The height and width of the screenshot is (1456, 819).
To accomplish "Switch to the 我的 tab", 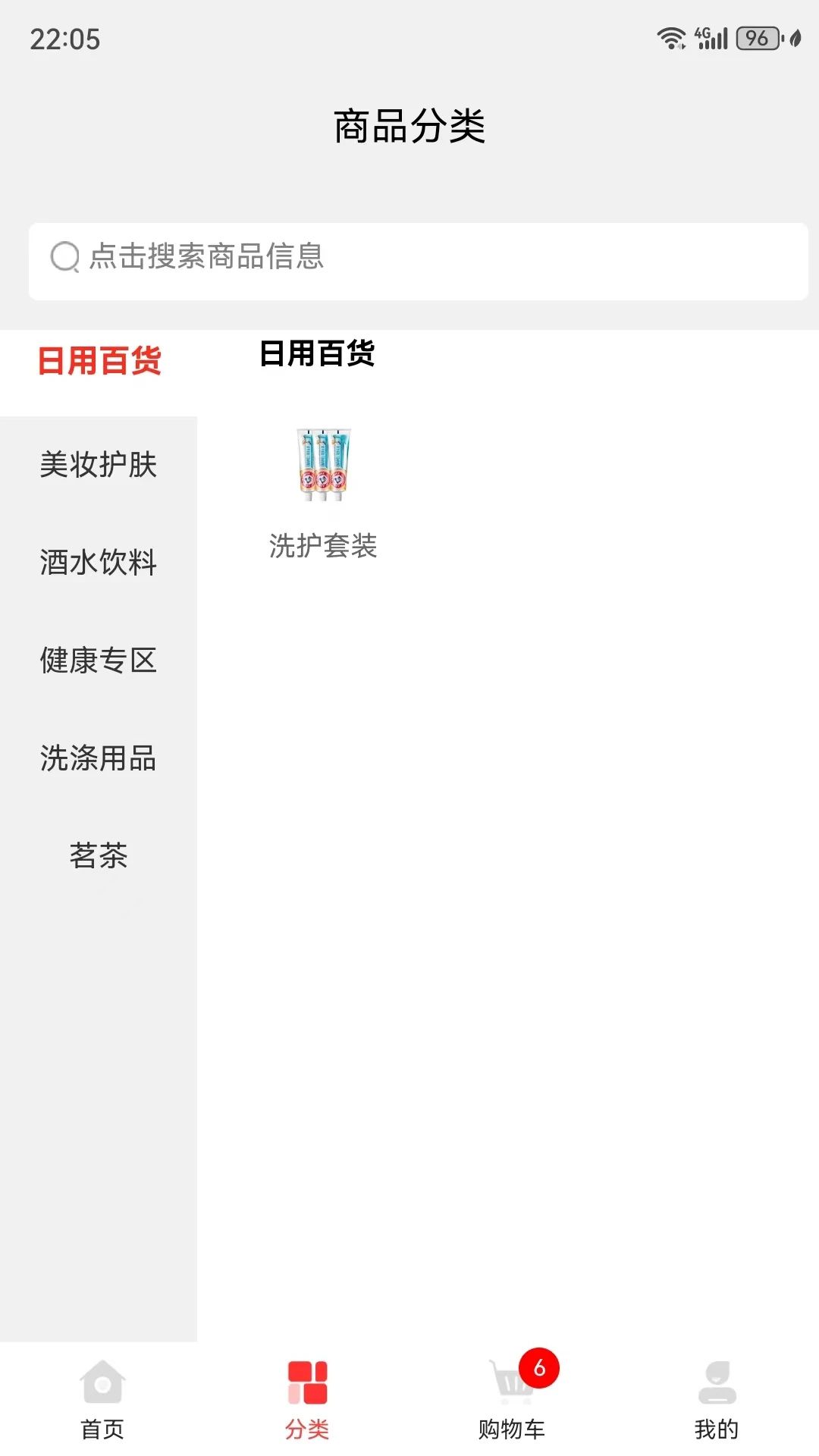I will pos(717,1400).
